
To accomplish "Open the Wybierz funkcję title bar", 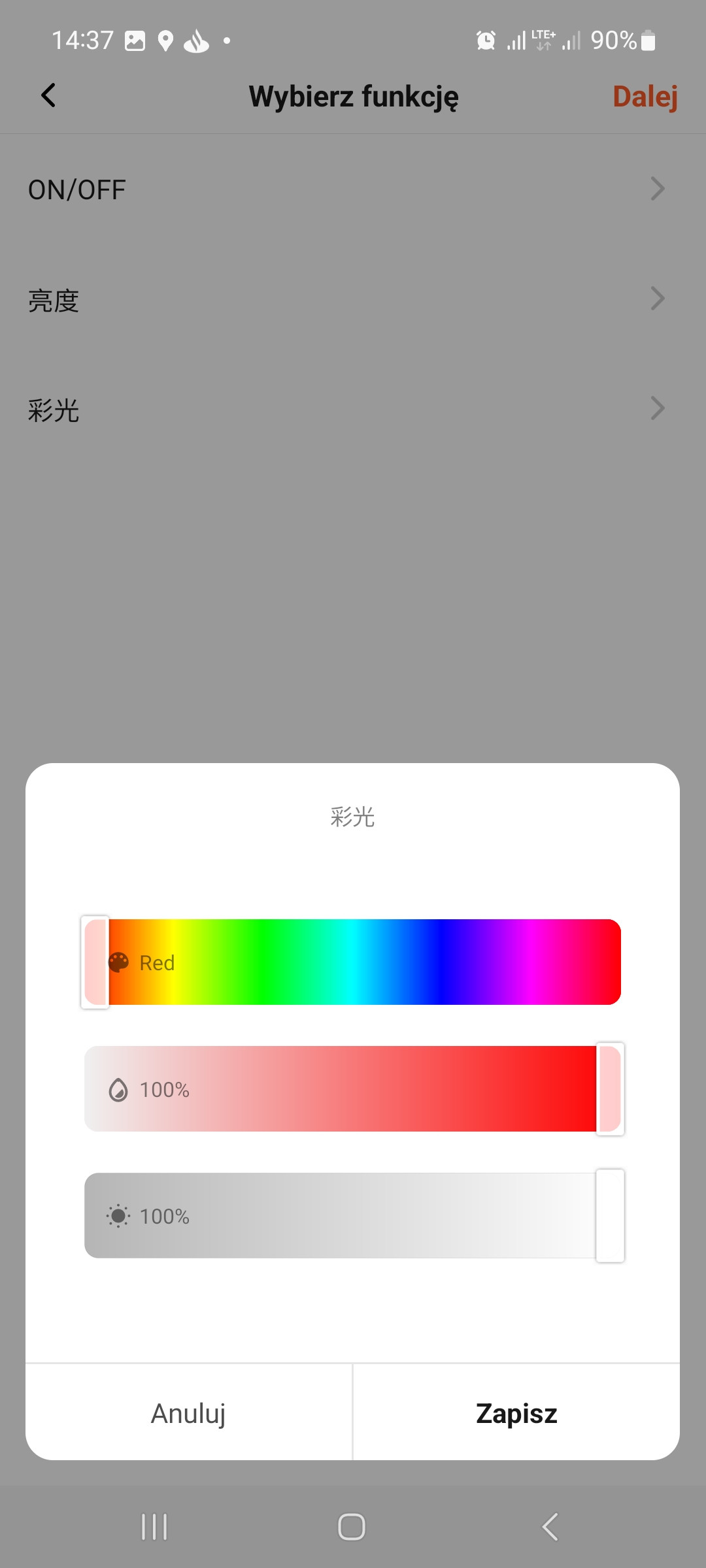I will 353,95.
